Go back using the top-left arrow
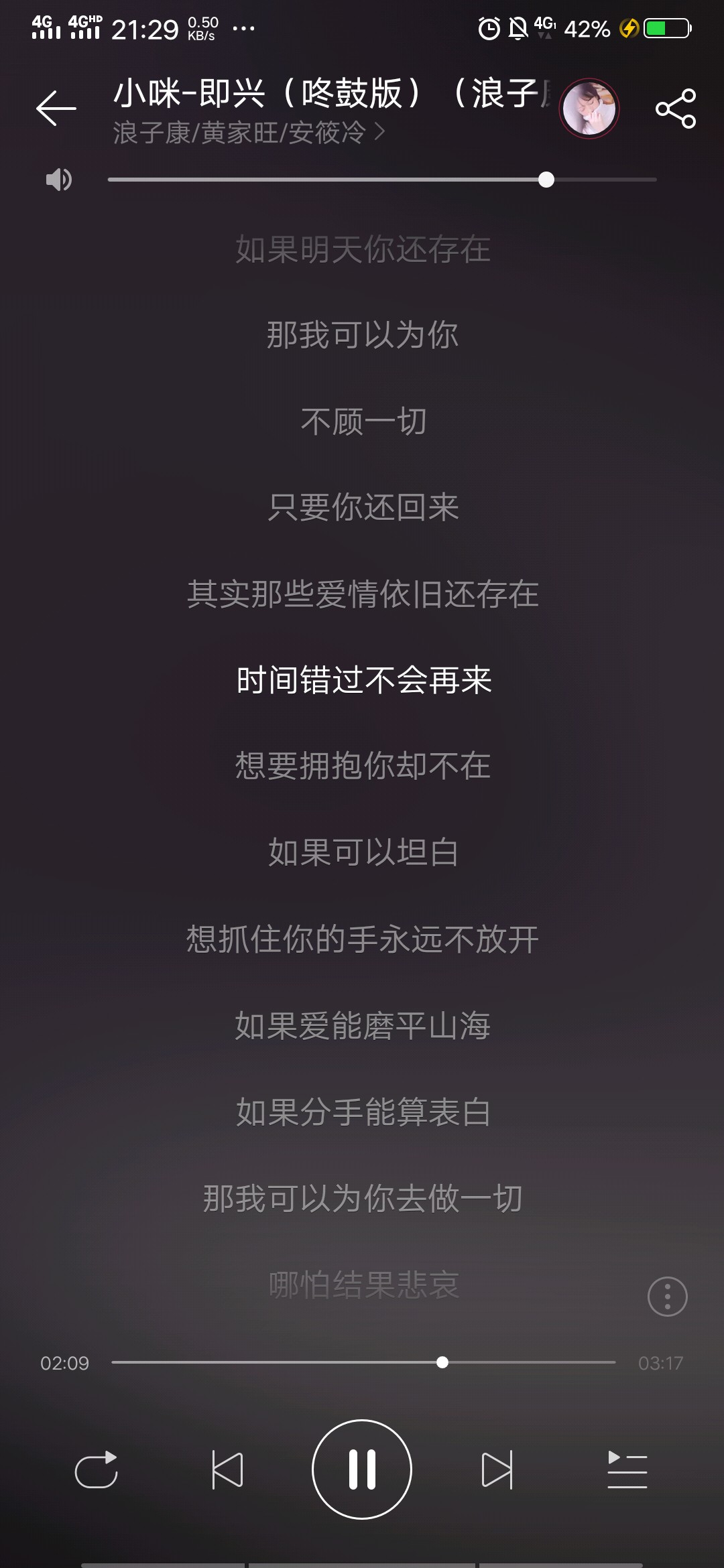 56,108
